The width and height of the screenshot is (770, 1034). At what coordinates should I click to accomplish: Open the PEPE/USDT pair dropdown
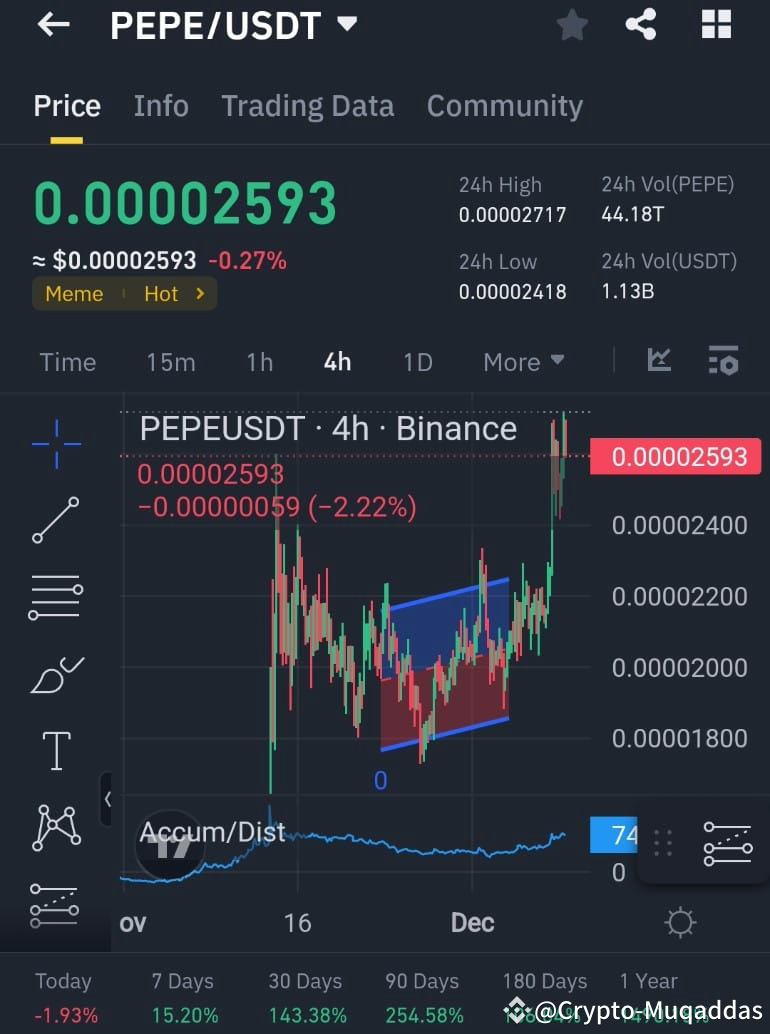point(345,25)
